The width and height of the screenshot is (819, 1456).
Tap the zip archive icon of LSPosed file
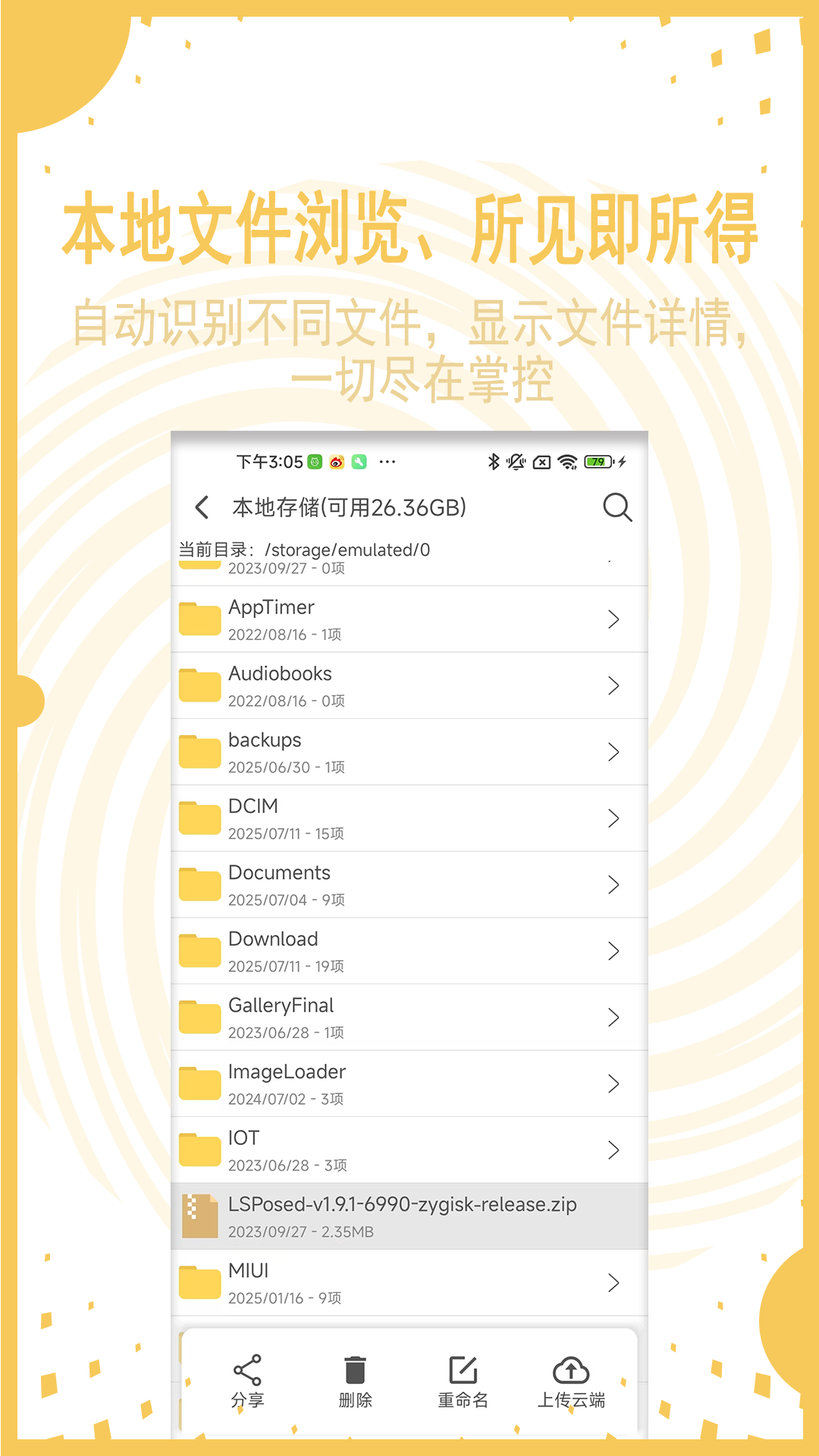point(198,1214)
